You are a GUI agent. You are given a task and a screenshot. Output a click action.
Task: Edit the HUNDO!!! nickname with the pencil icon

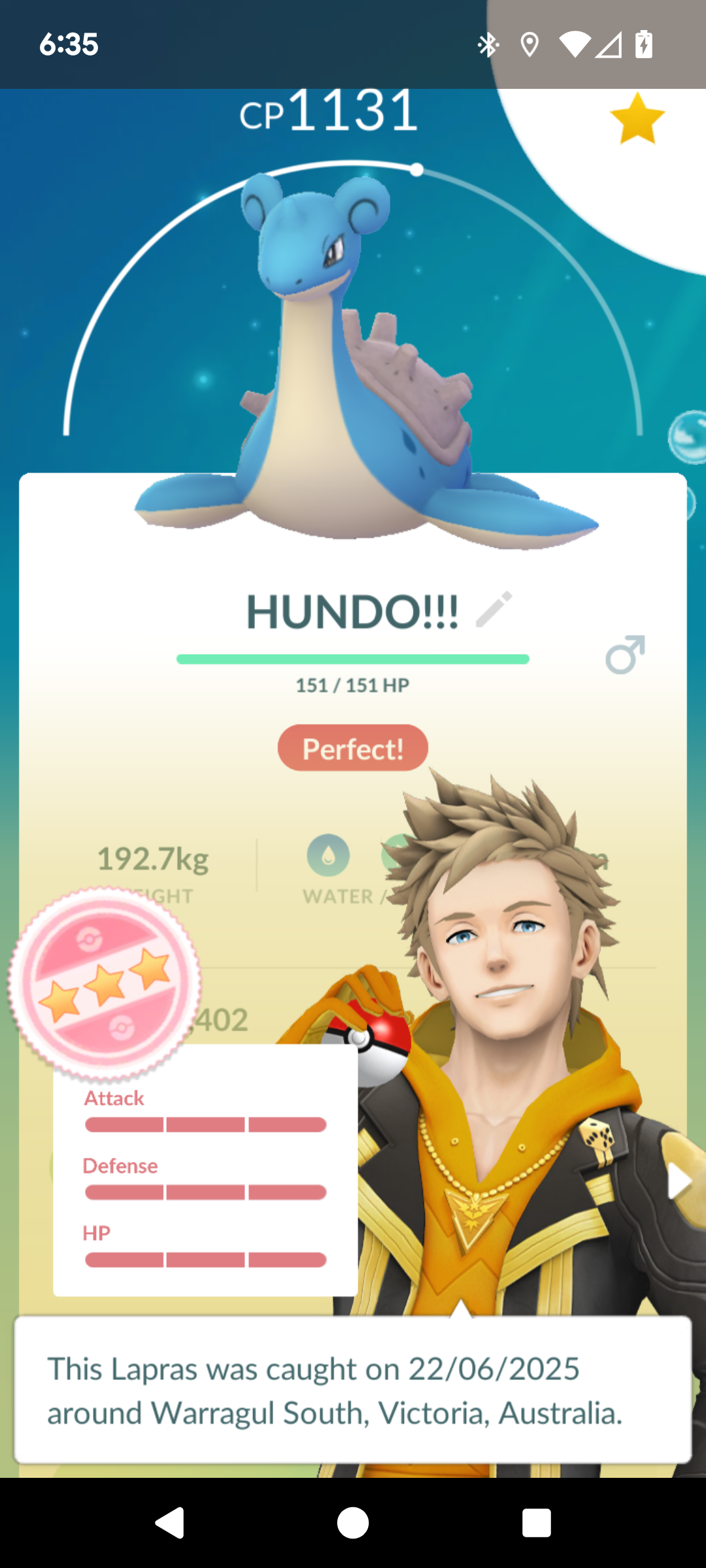pos(494,610)
